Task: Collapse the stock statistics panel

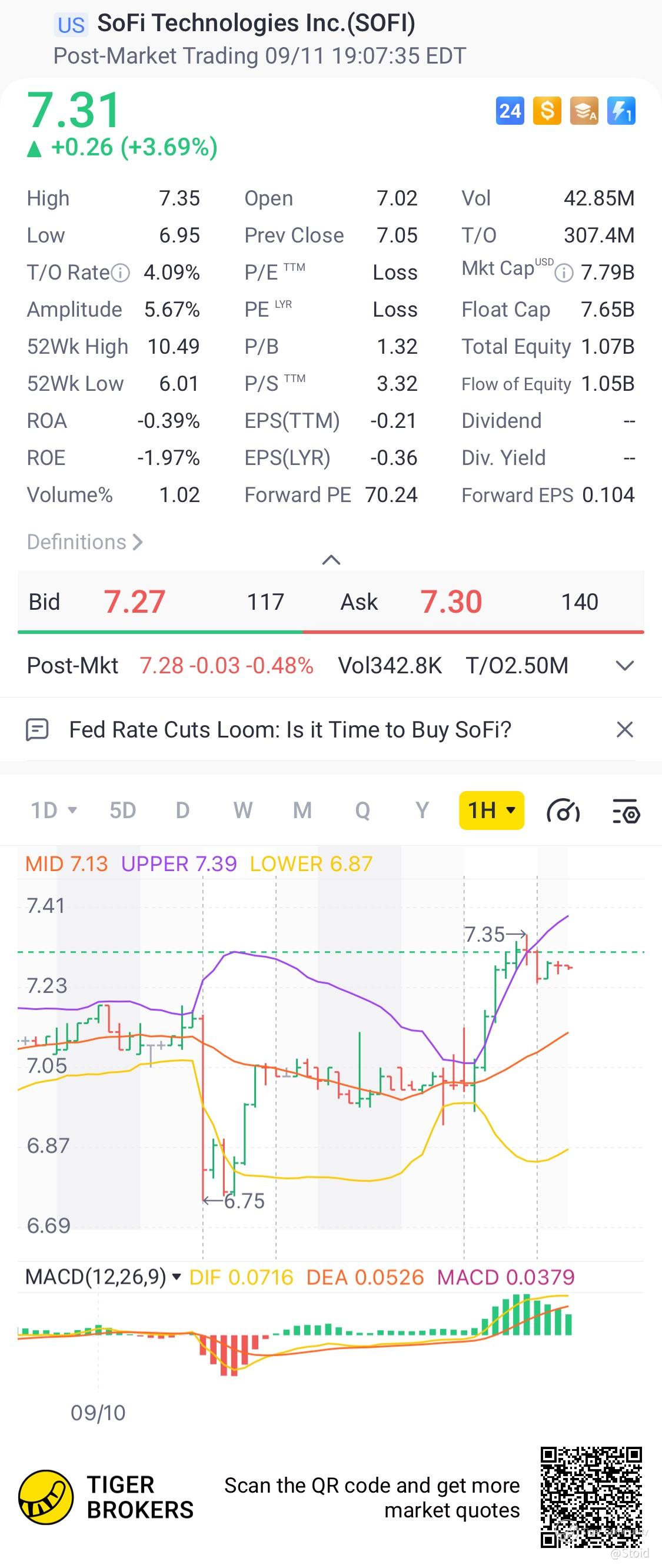Action: 330,559
